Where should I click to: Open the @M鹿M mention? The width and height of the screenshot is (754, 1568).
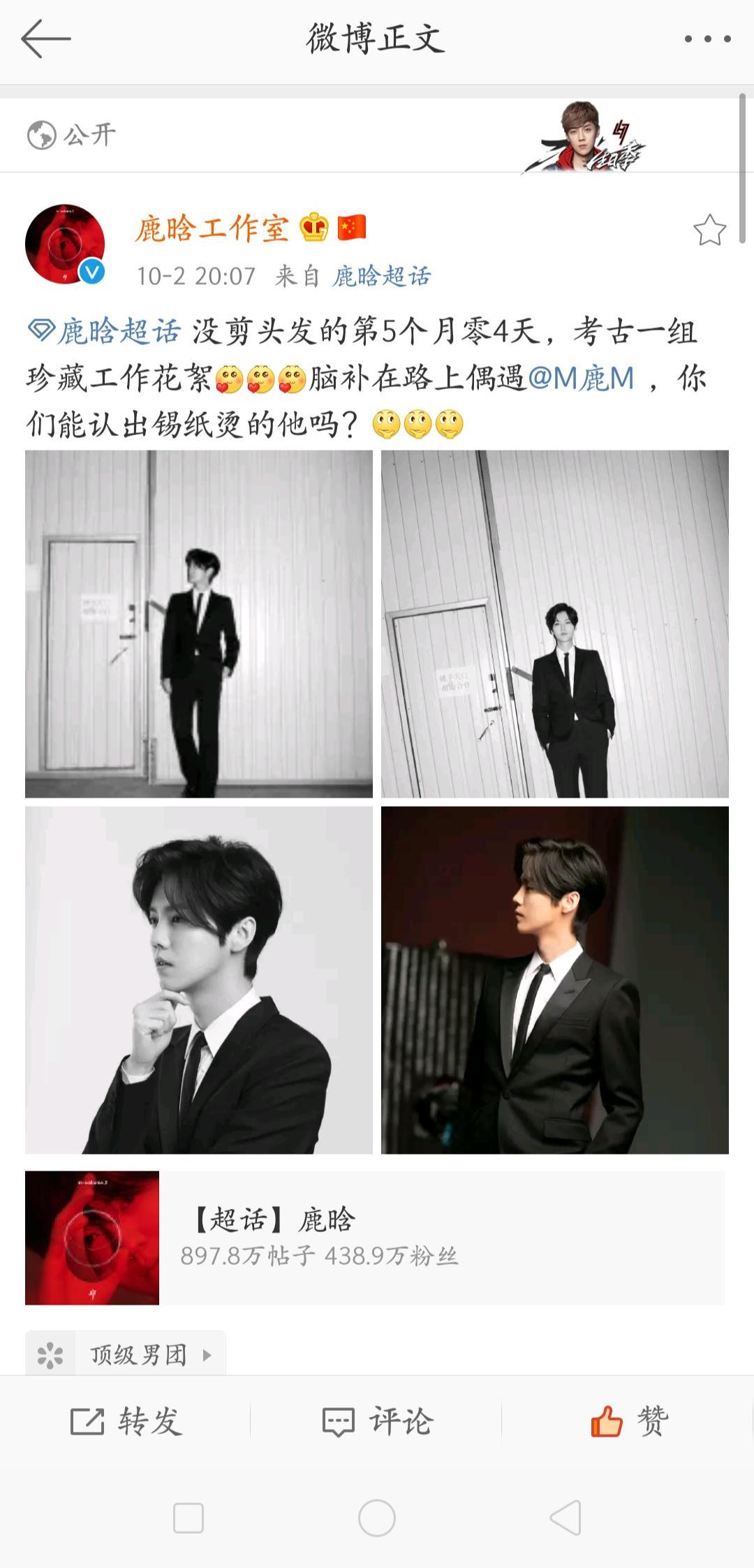point(581,379)
